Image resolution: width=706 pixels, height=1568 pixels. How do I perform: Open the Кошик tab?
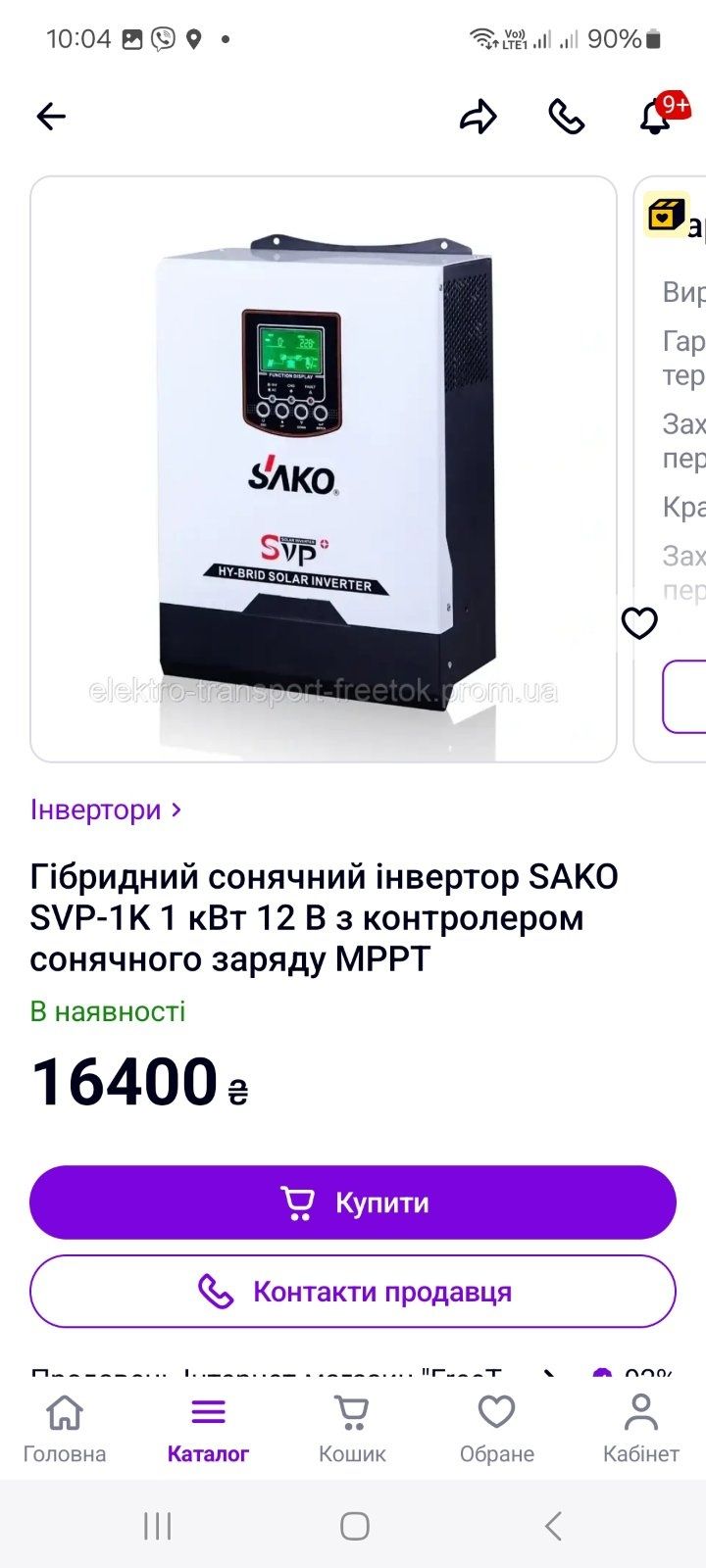point(352,1430)
